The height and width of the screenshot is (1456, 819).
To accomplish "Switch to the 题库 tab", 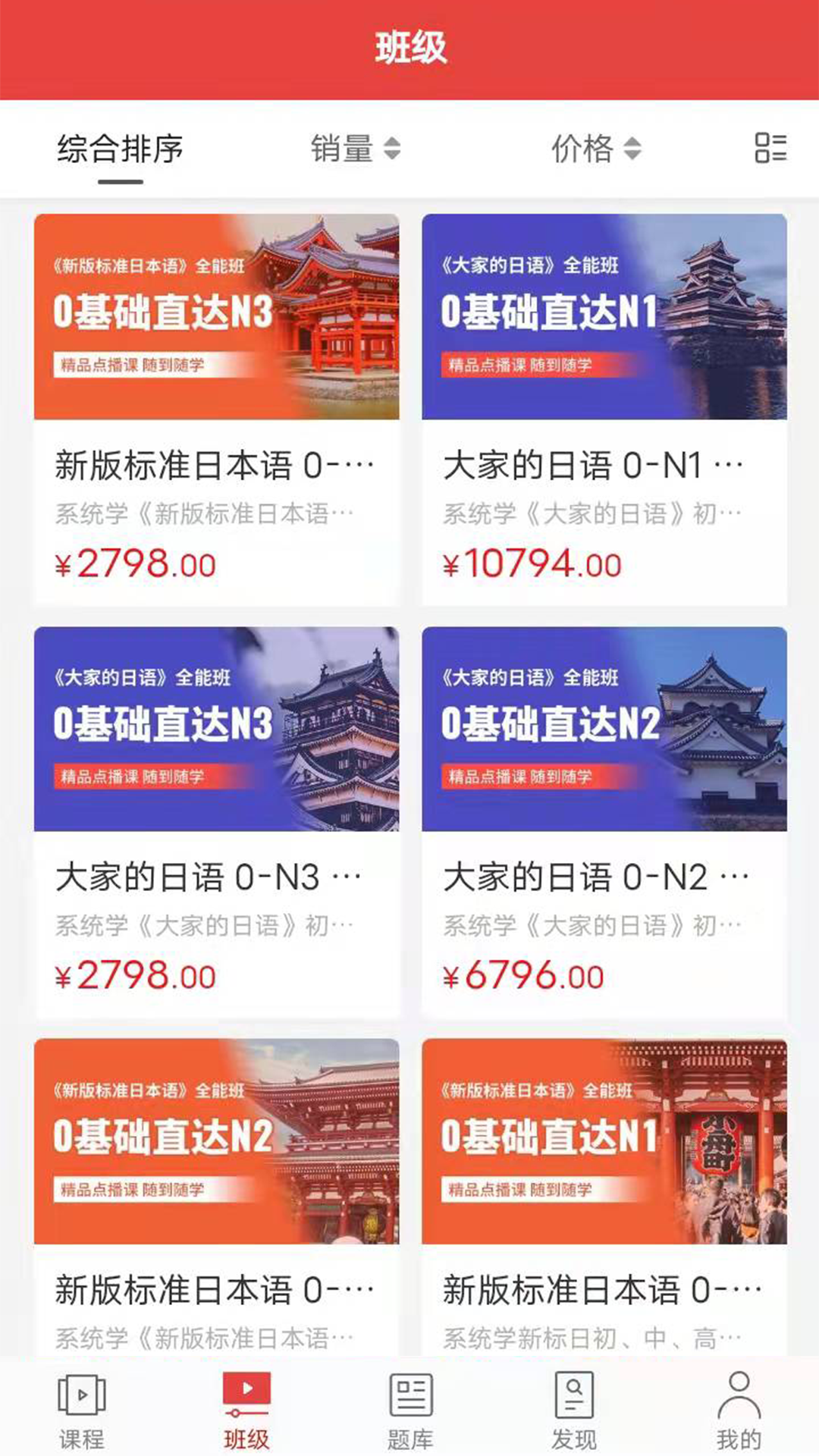I will pos(410,1410).
